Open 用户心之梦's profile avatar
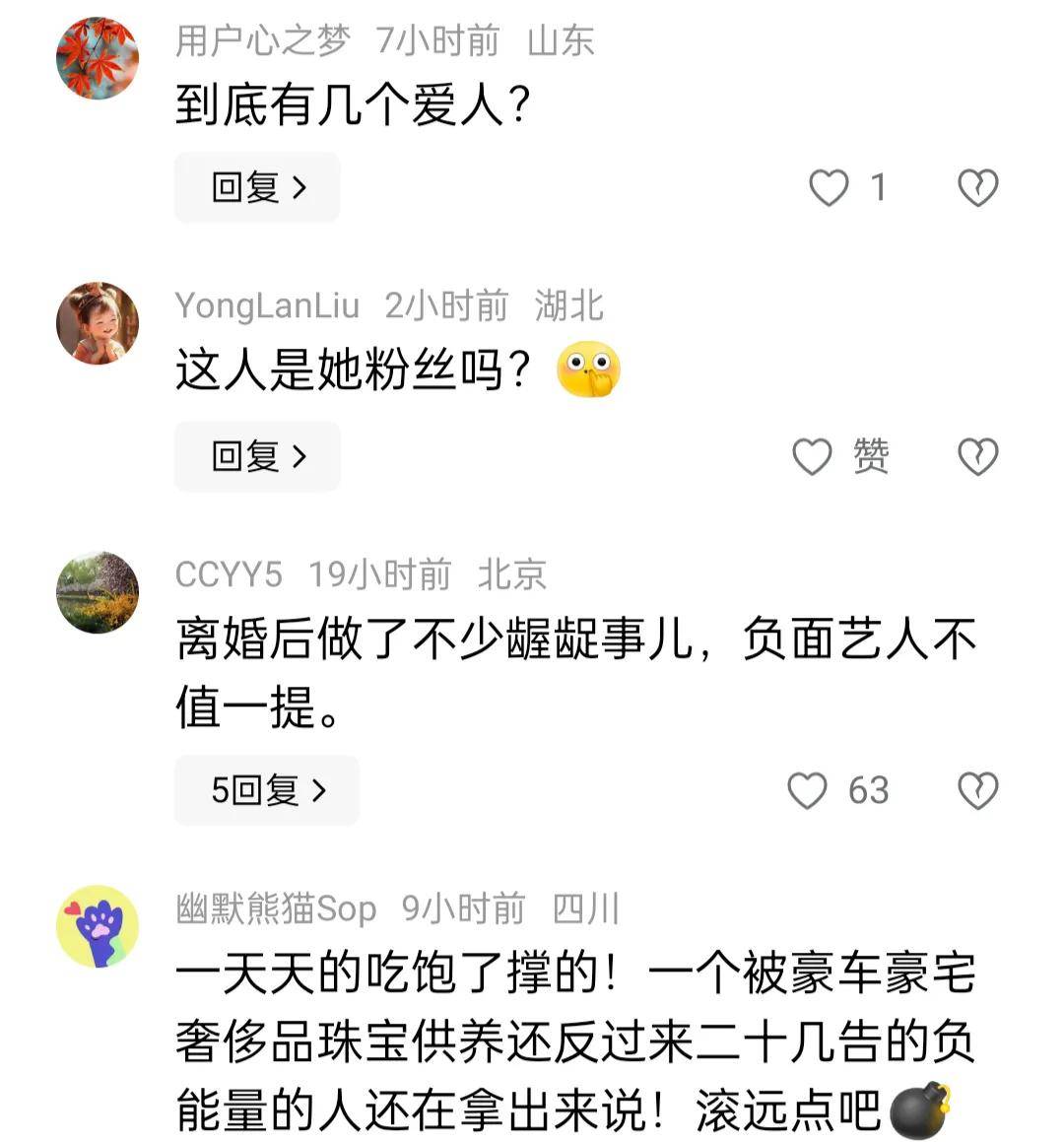1064x1142 pixels. (97, 57)
